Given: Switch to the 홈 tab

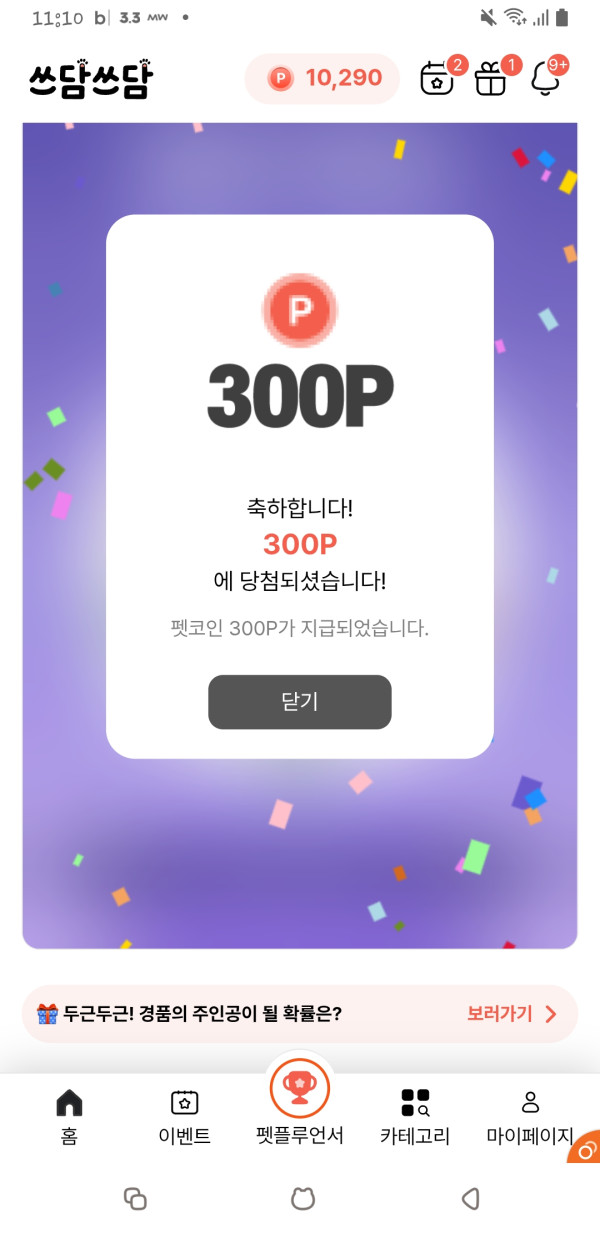Looking at the screenshot, I should click(x=69, y=1117).
